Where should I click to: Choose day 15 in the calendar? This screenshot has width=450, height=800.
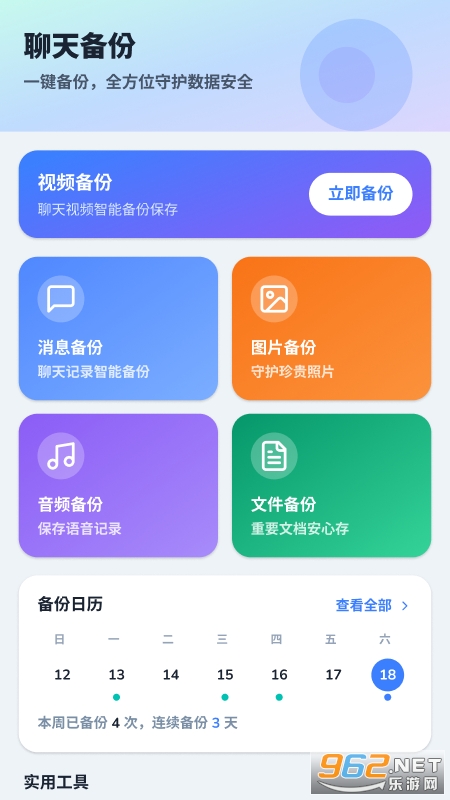225,675
